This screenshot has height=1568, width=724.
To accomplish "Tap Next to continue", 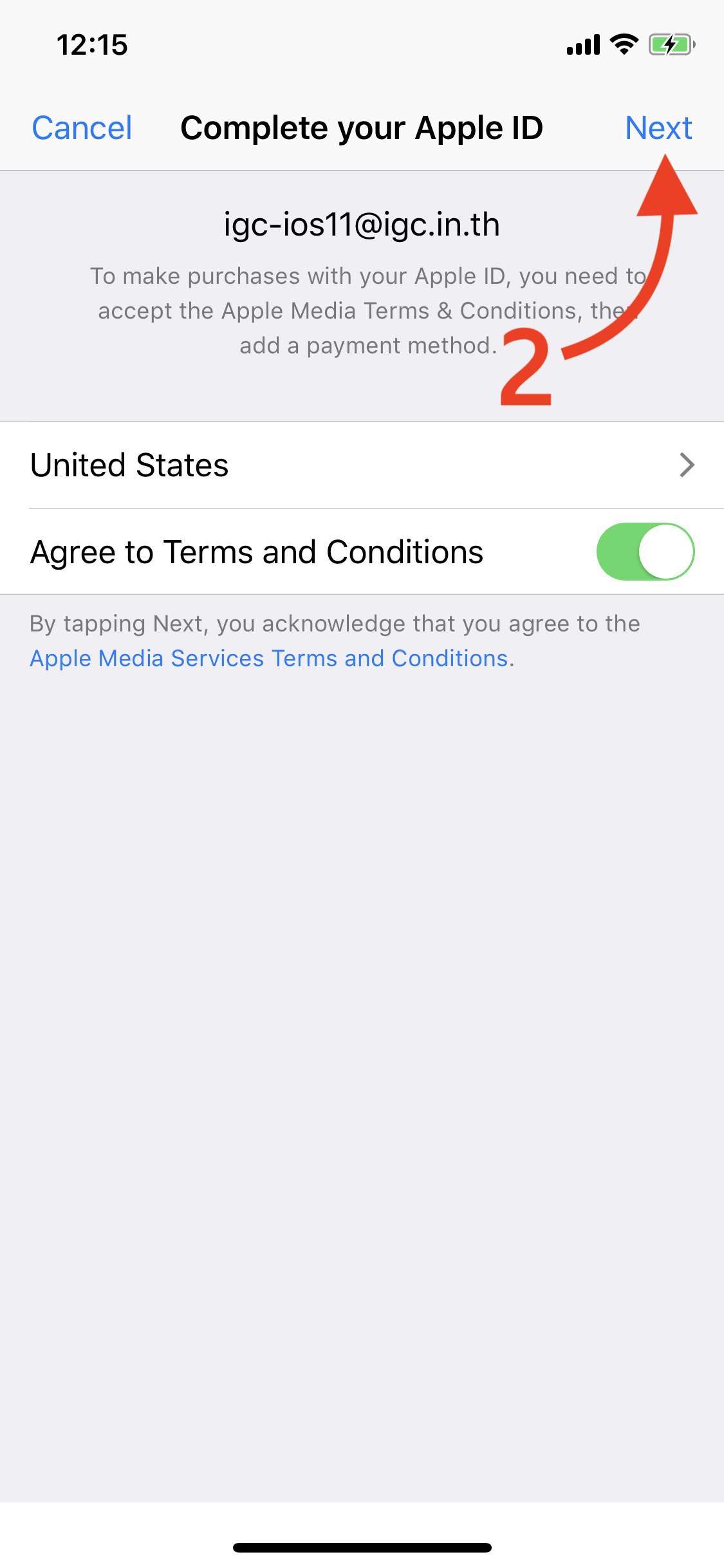I will coord(658,127).
